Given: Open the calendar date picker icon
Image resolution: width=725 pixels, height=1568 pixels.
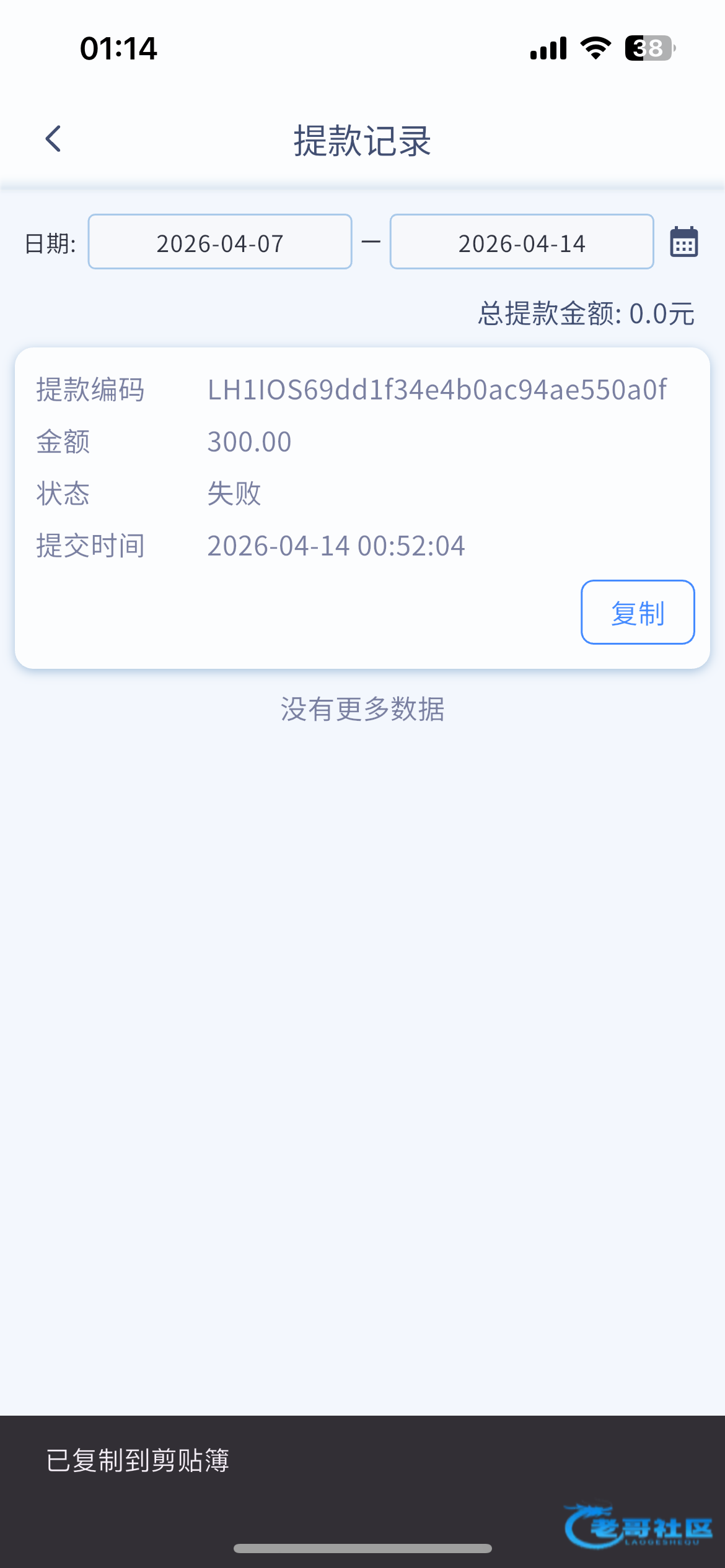Looking at the screenshot, I should click(684, 242).
